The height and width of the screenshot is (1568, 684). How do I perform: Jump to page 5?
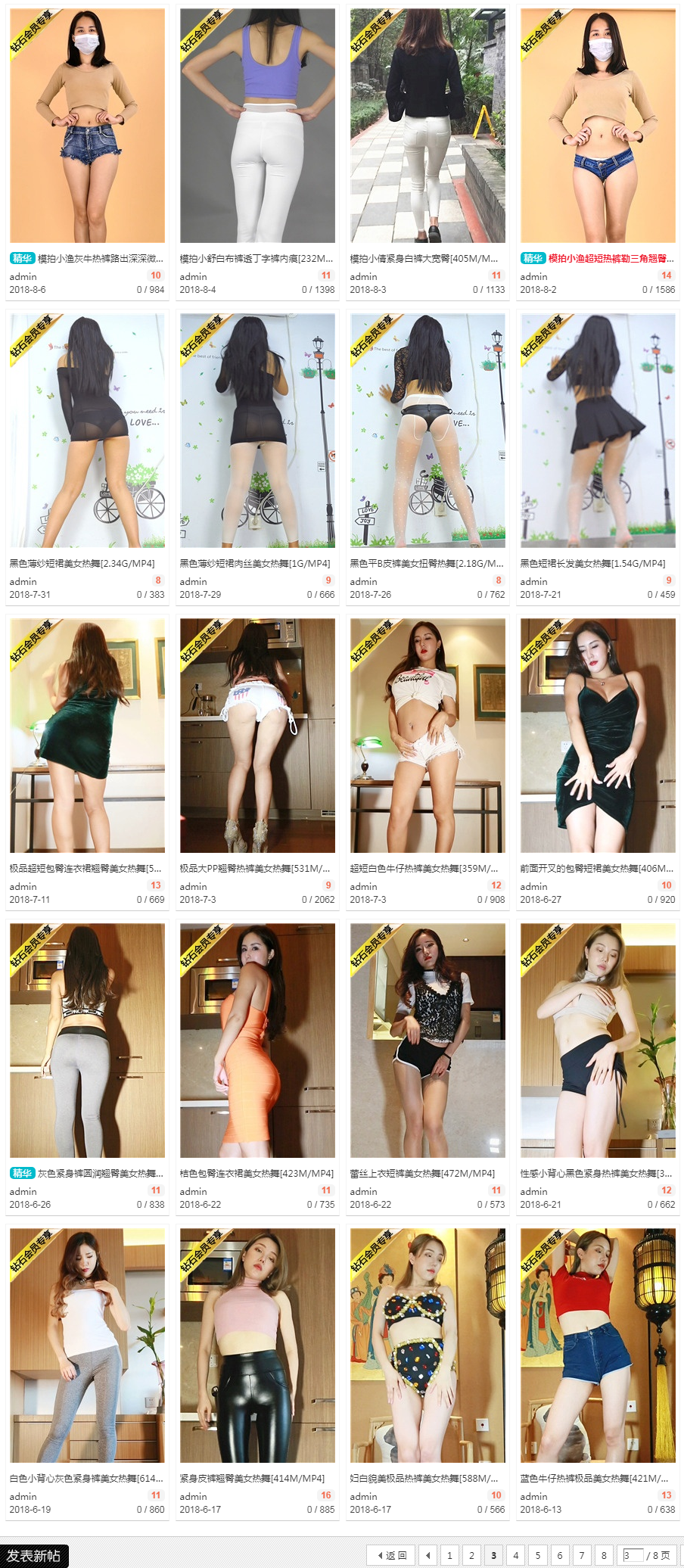[538, 1555]
